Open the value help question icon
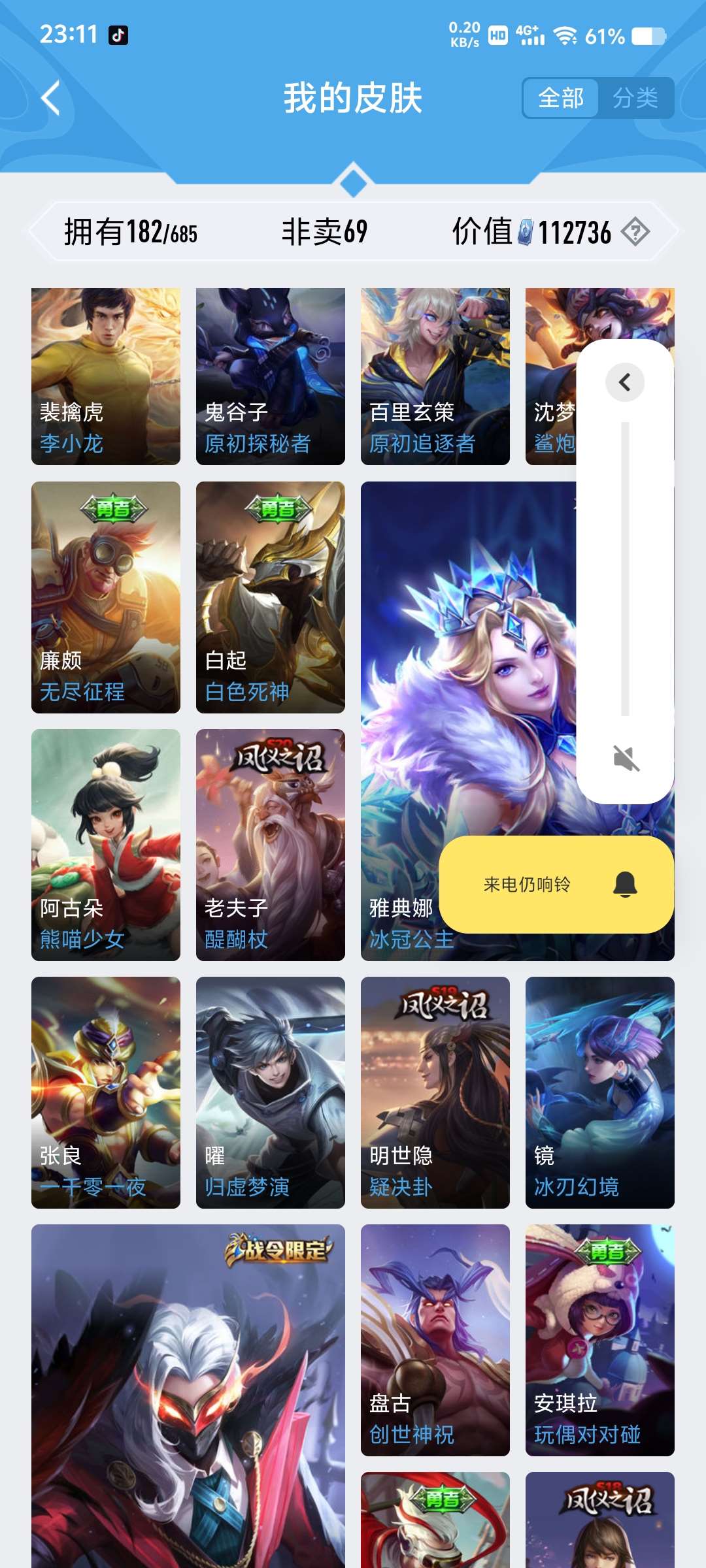706x1568 pixels. [x=635, y=232]
